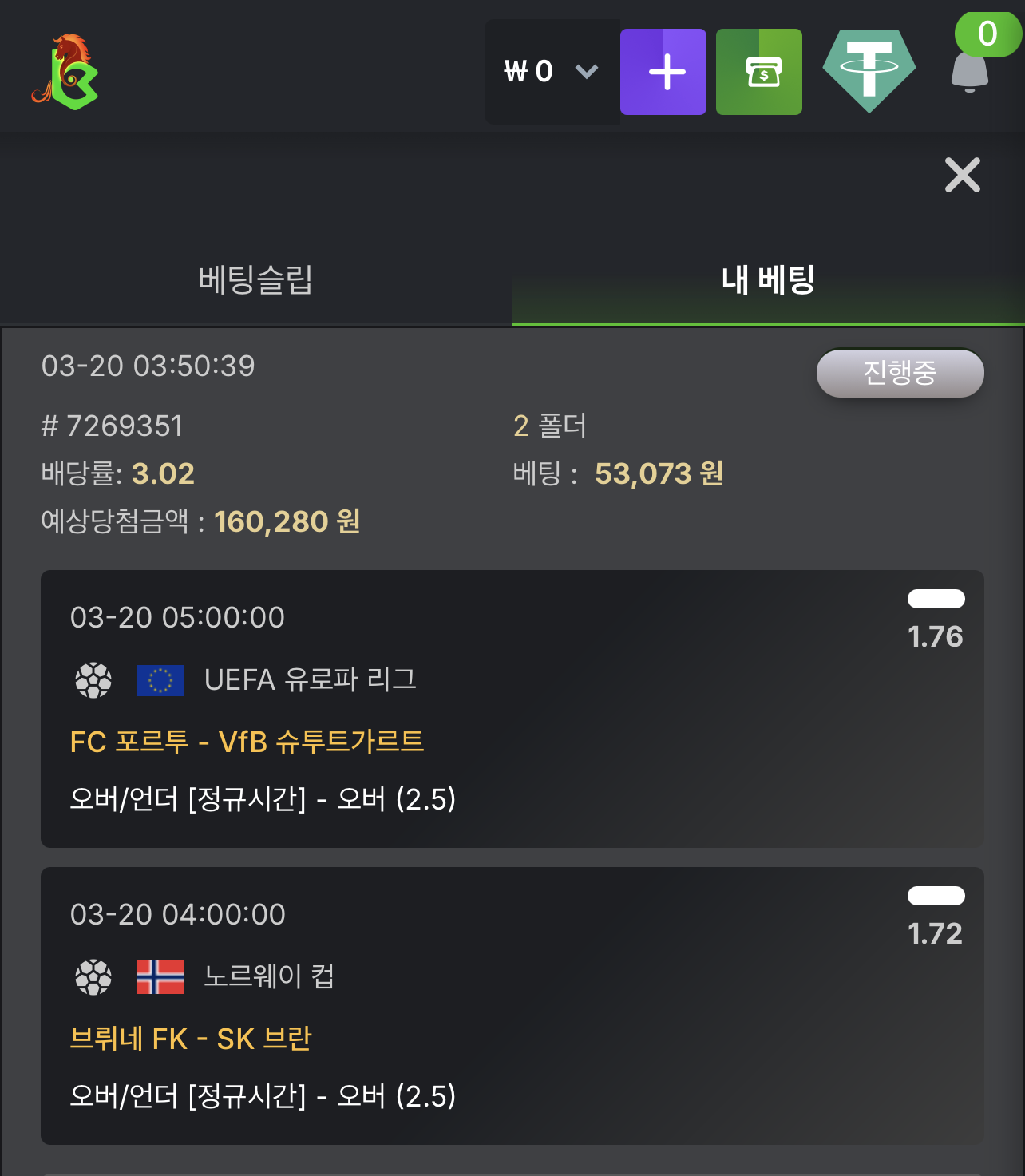Select the EU flag for UEFA Europa League
Image resolution: width=1025 pixels, height=1176 pixels.
tap(160, 680)
